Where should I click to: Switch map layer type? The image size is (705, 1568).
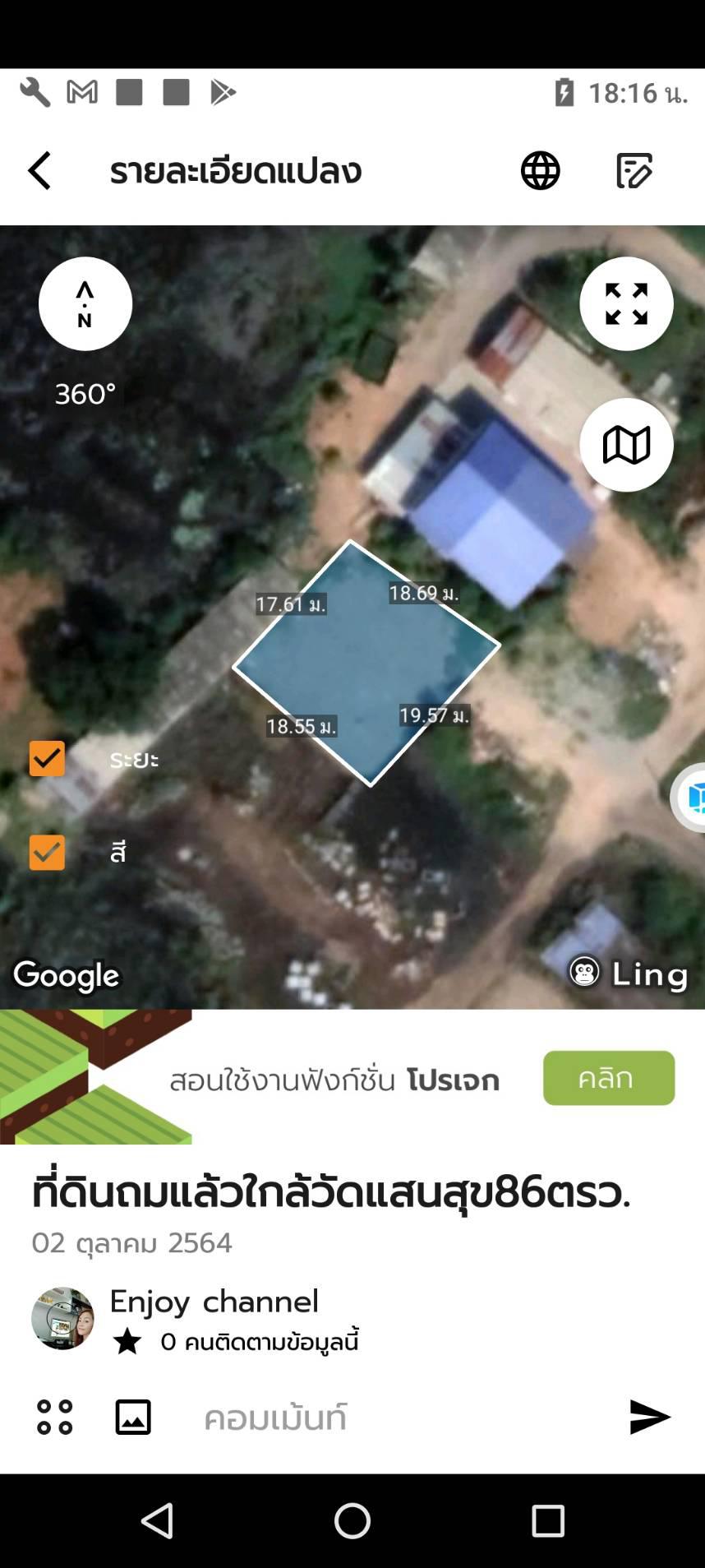626,445
